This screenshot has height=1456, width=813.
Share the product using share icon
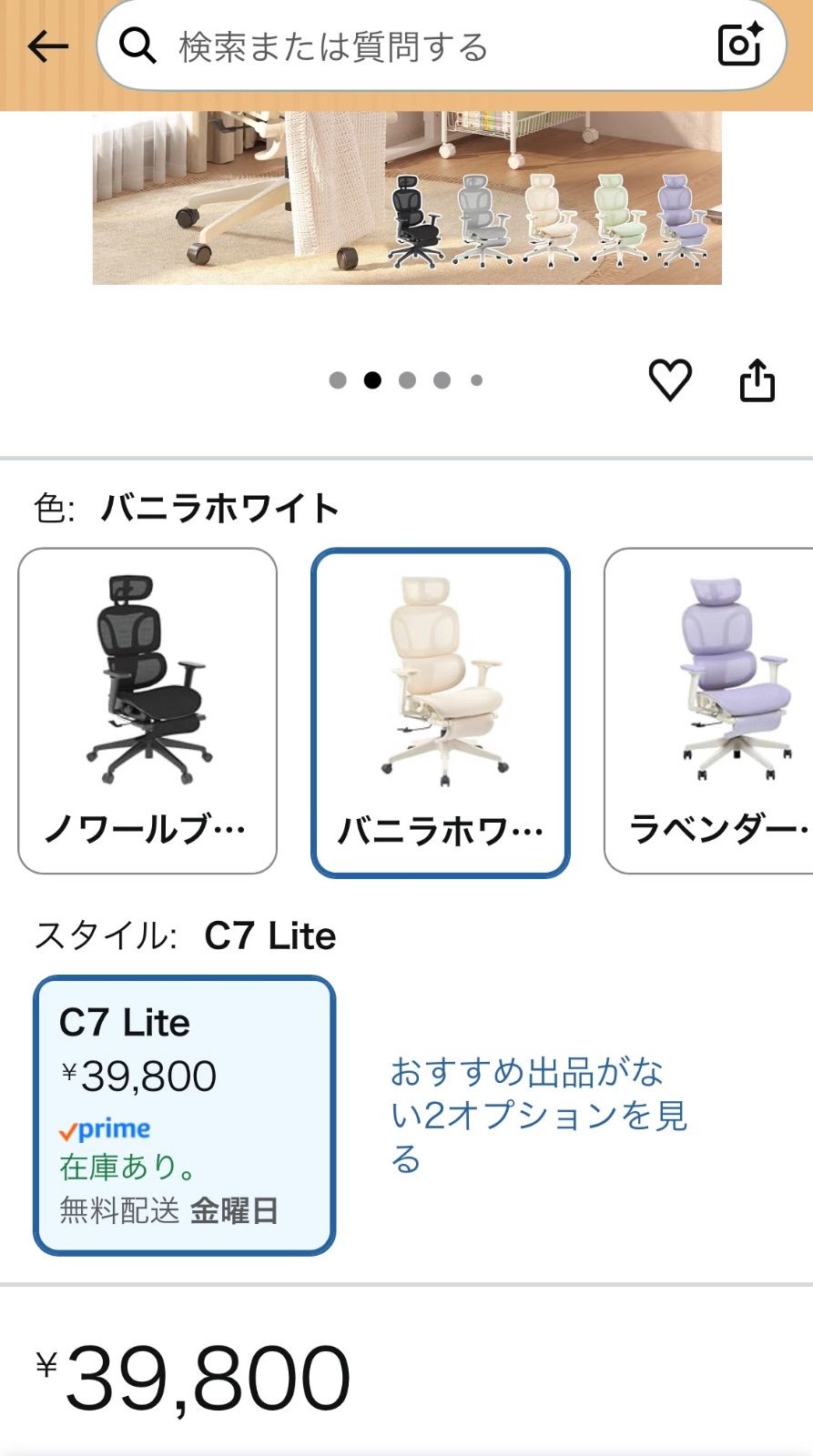click(x=758, y=380)
